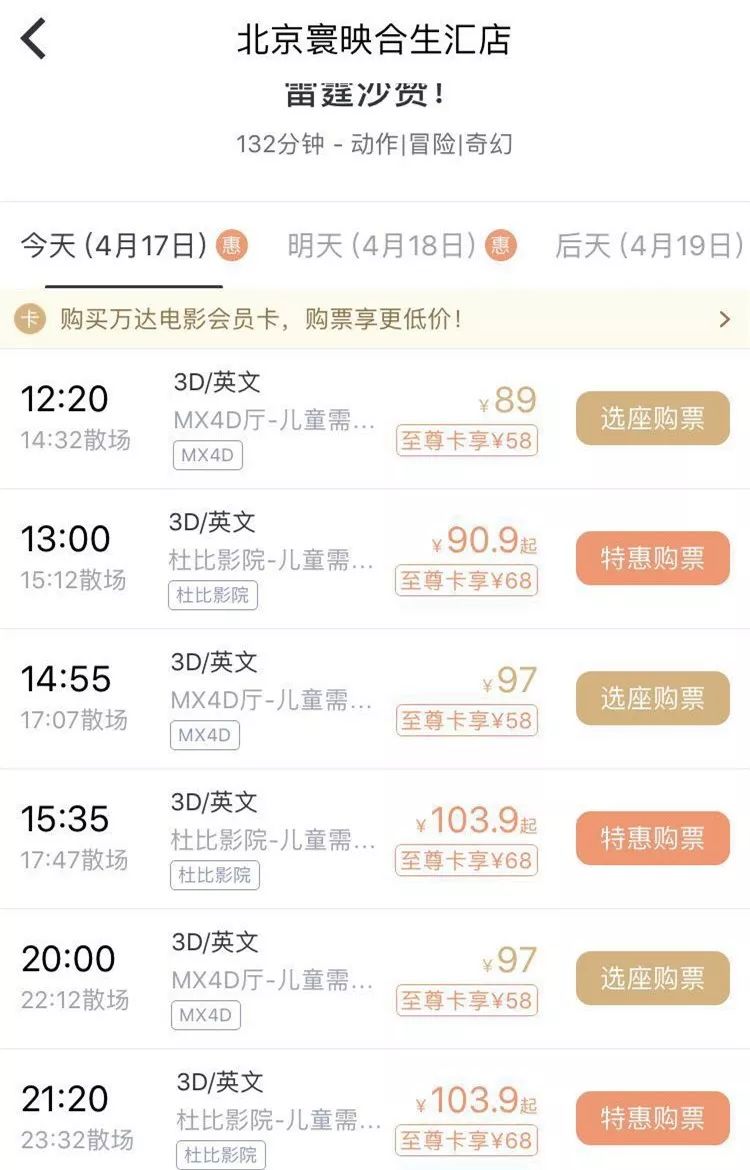
Task: Expand the membership banner with the right chevron
Action: tap(722, 318)
